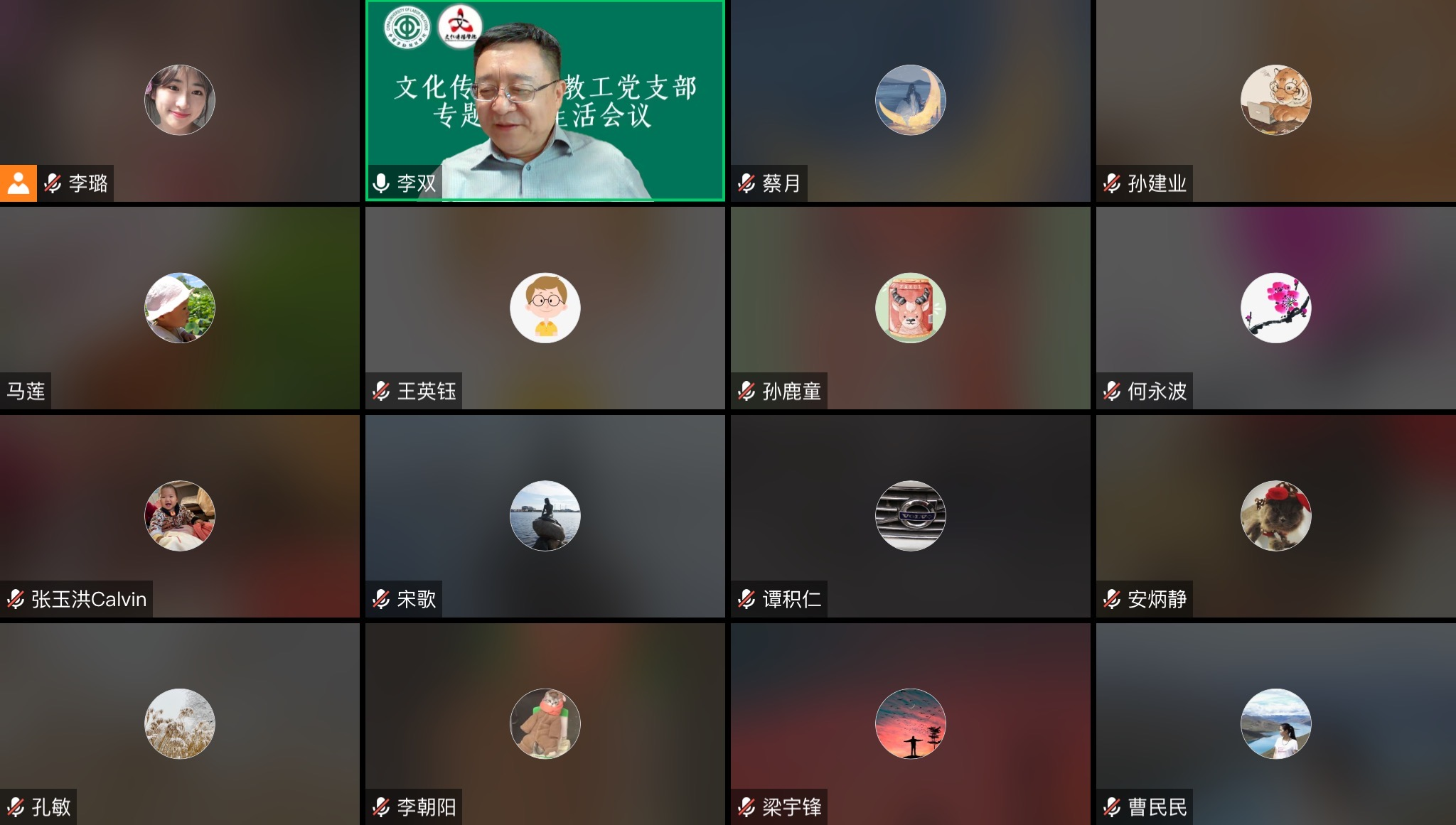Tap 宋歌's participant tile
1456x825 pixels.
pyautogui.click(x=545, y=516)
